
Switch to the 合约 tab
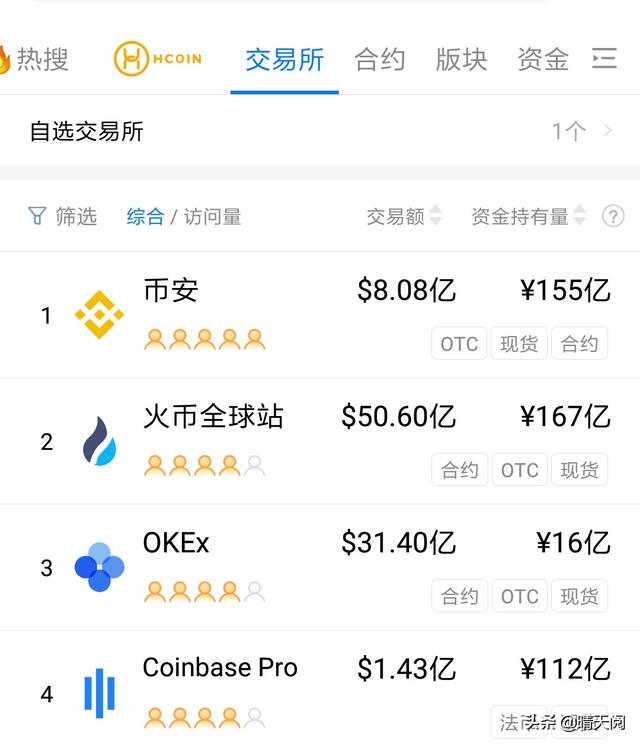(380, 59)
